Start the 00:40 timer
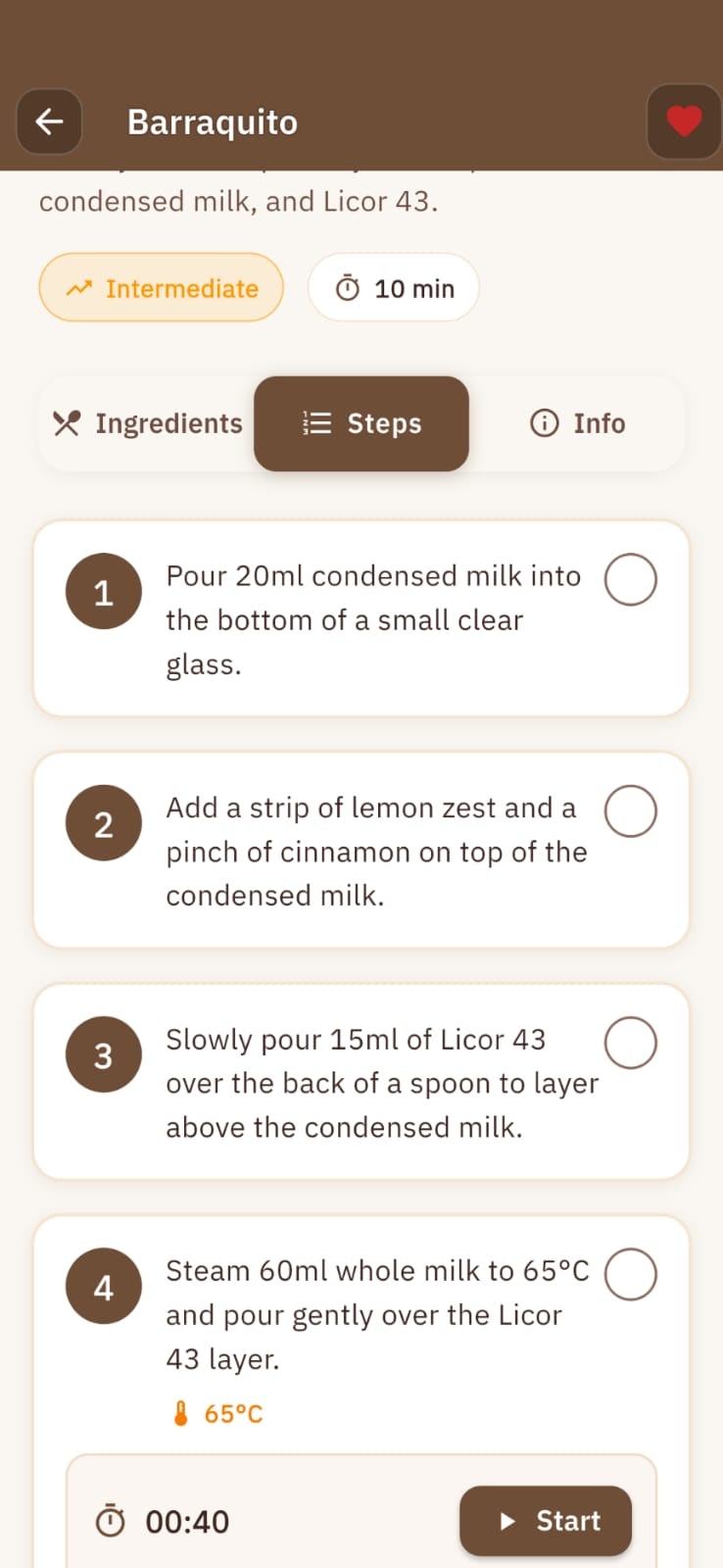 tap(546, 1521)
